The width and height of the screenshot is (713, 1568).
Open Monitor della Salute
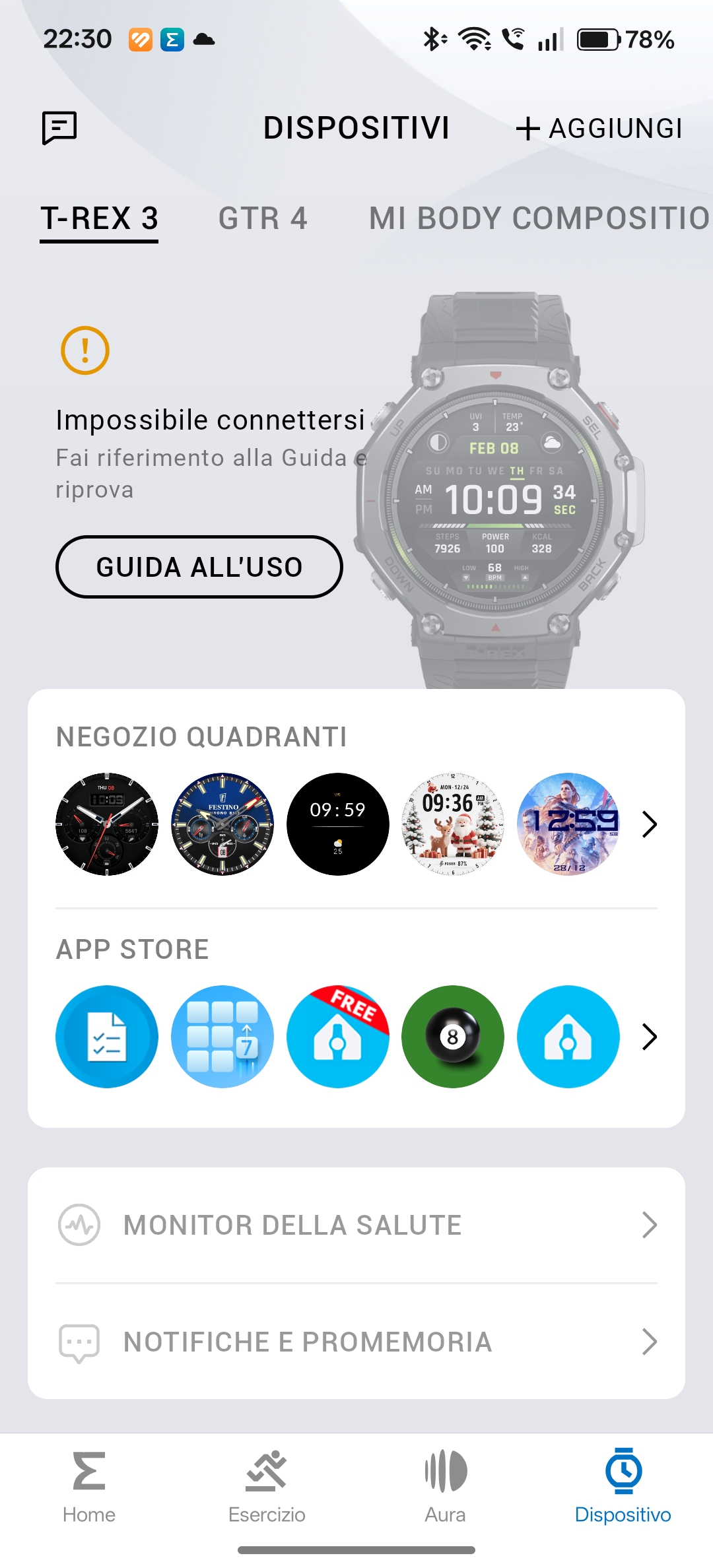click(356, 1225)
